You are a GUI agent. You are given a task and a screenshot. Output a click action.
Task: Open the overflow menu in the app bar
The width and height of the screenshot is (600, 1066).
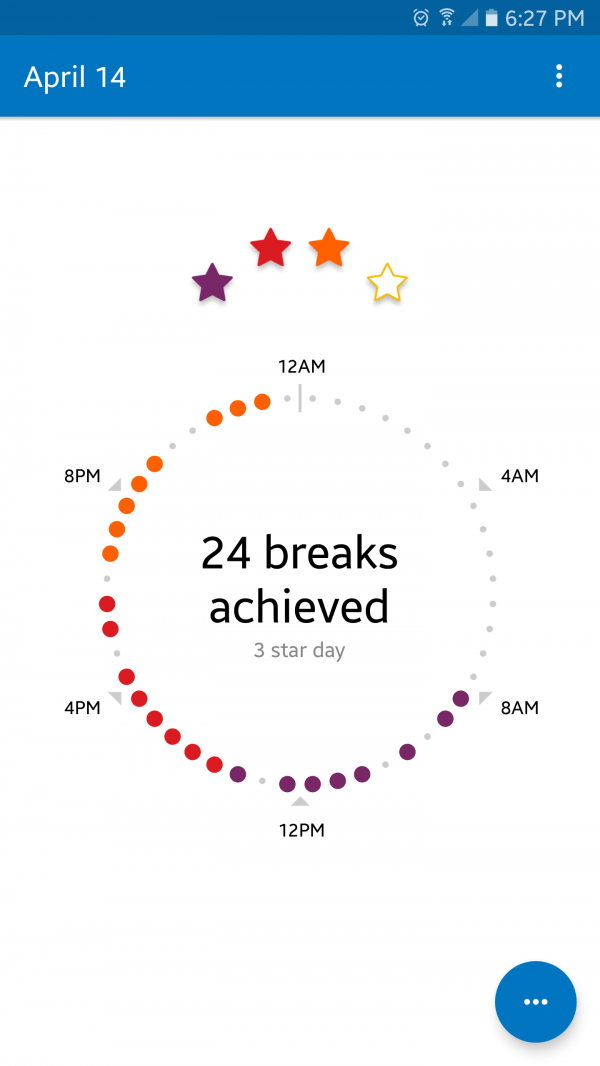click(559, 77)
